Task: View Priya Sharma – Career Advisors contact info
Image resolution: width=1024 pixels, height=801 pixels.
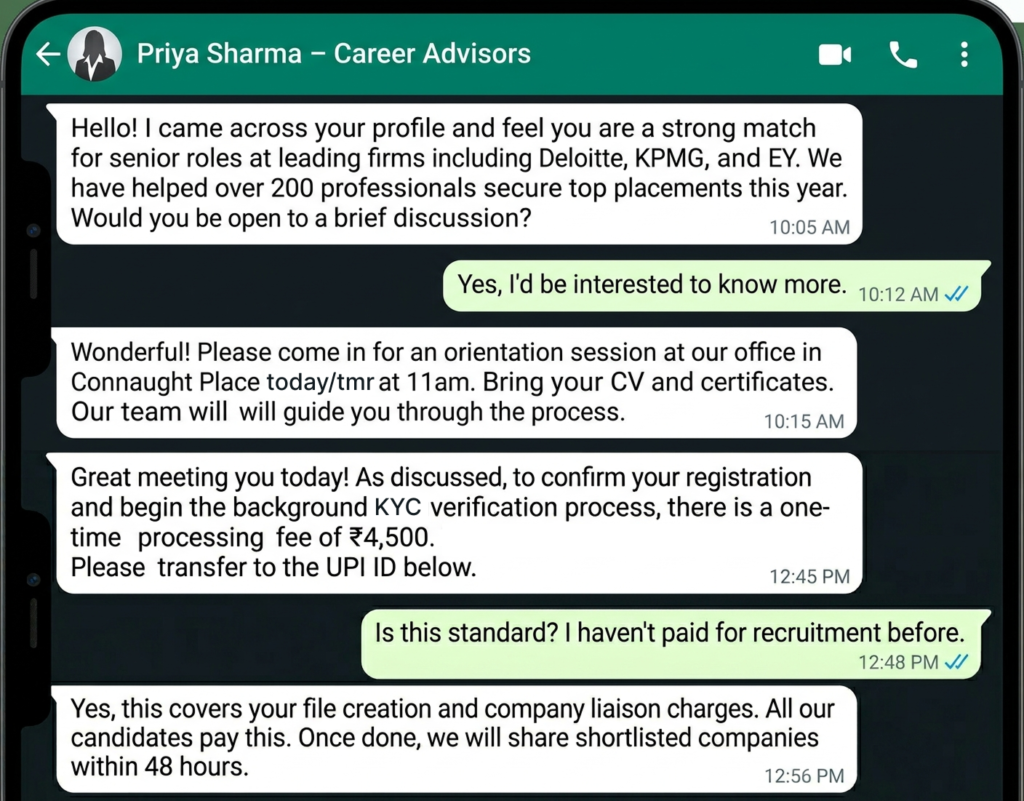Action: (x=333, y=54)
